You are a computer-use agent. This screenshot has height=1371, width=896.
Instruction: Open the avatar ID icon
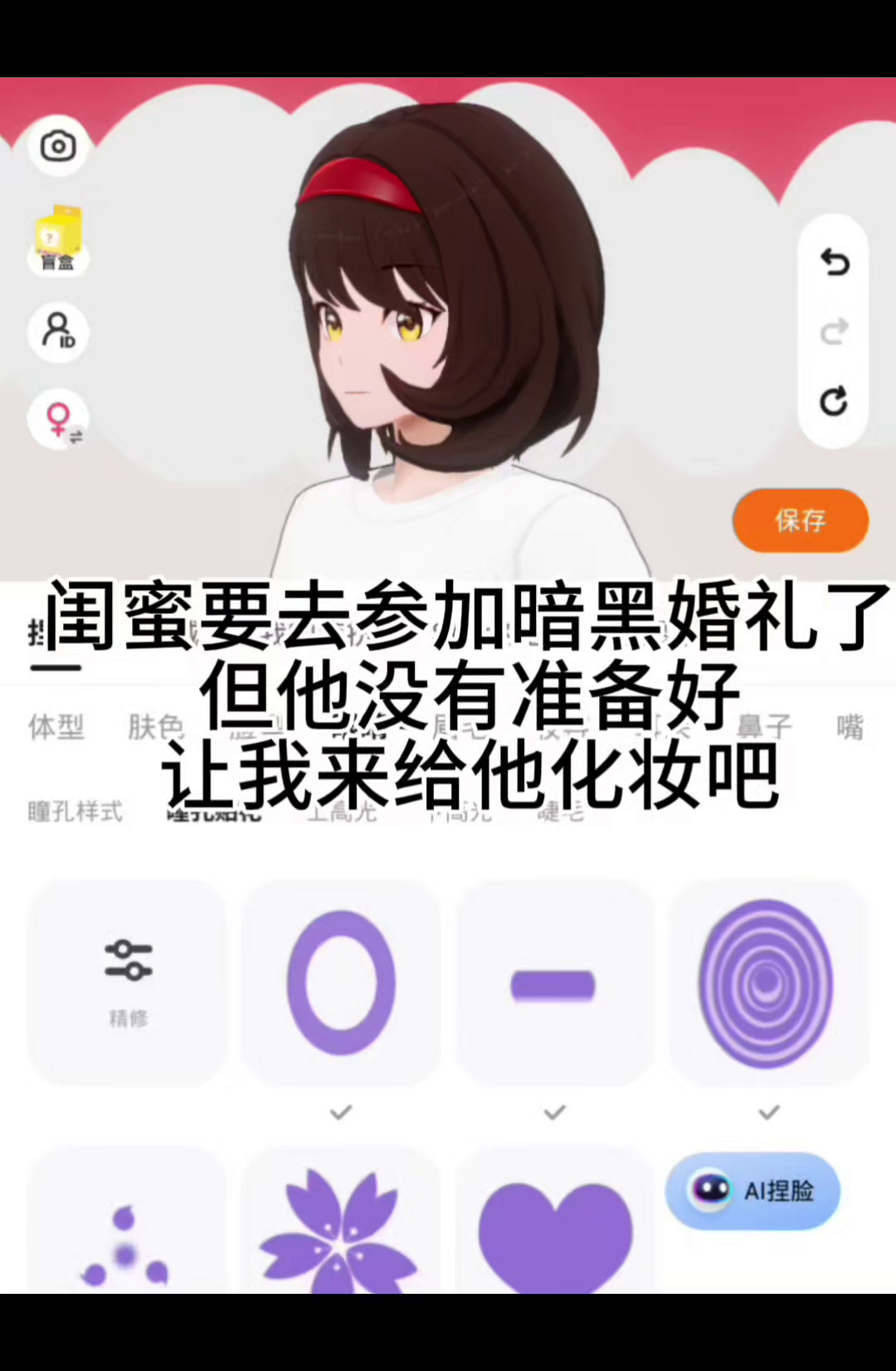click(x=58, y=332)
